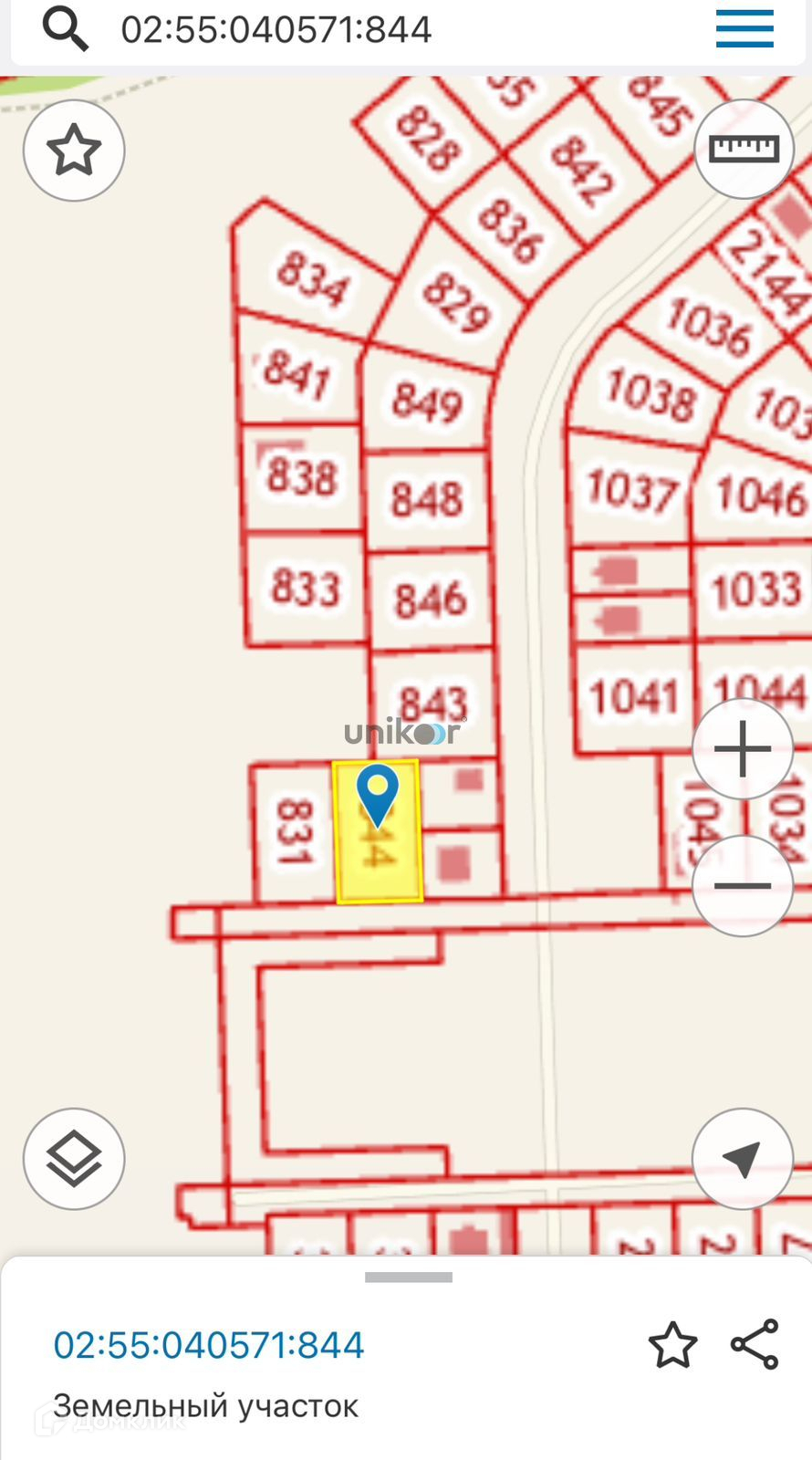Zoom in on the map

pos(743,749)
